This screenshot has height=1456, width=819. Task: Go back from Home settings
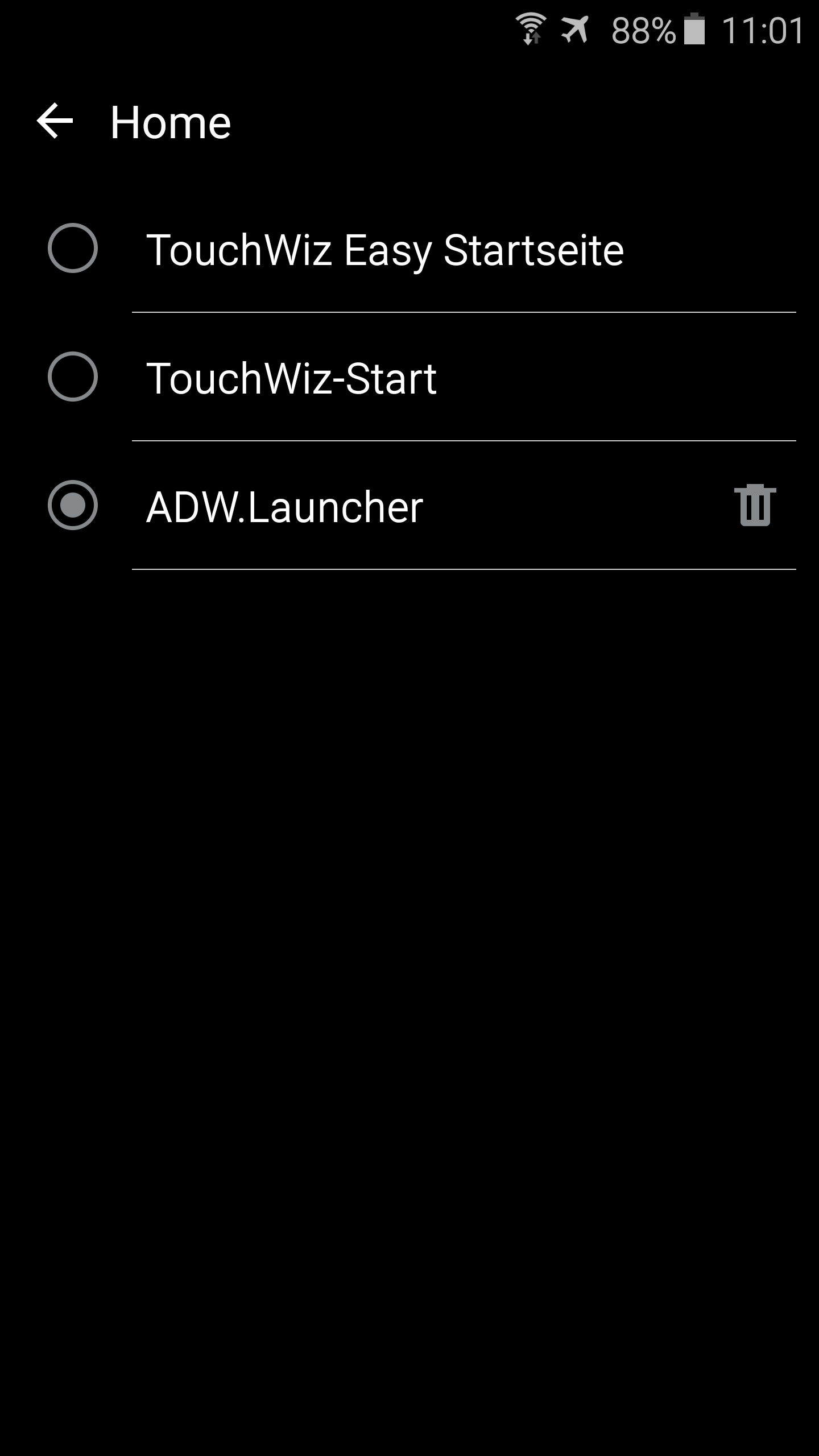click(x=55, y=121)
